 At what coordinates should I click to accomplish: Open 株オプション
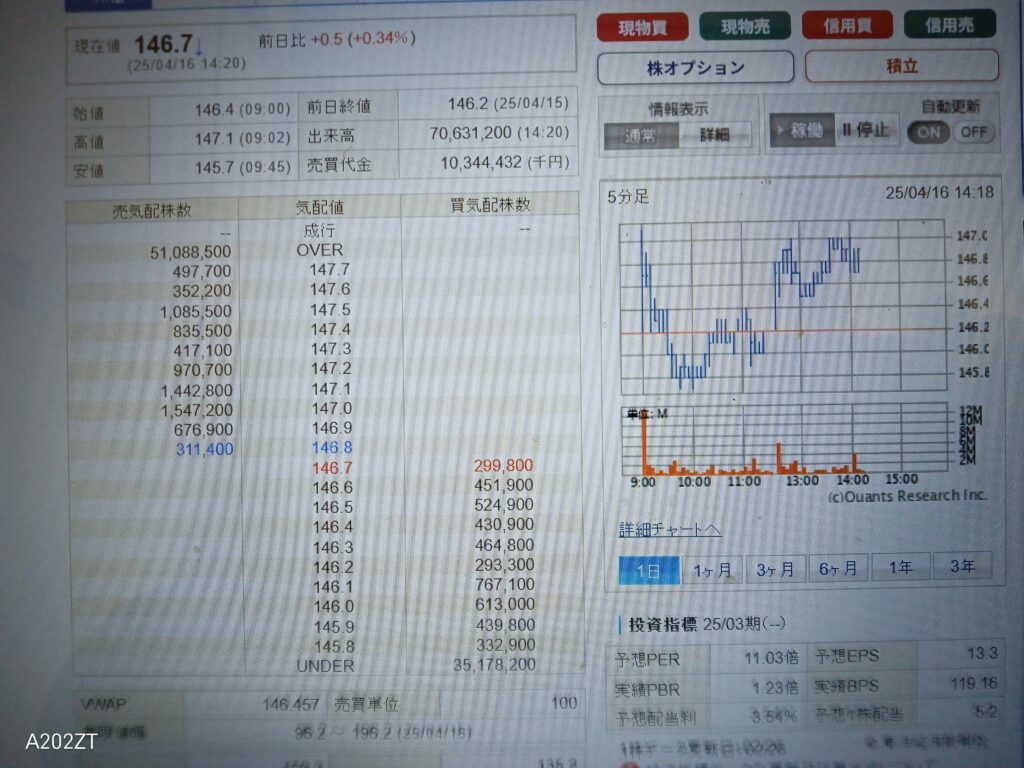tap(696, 68)
